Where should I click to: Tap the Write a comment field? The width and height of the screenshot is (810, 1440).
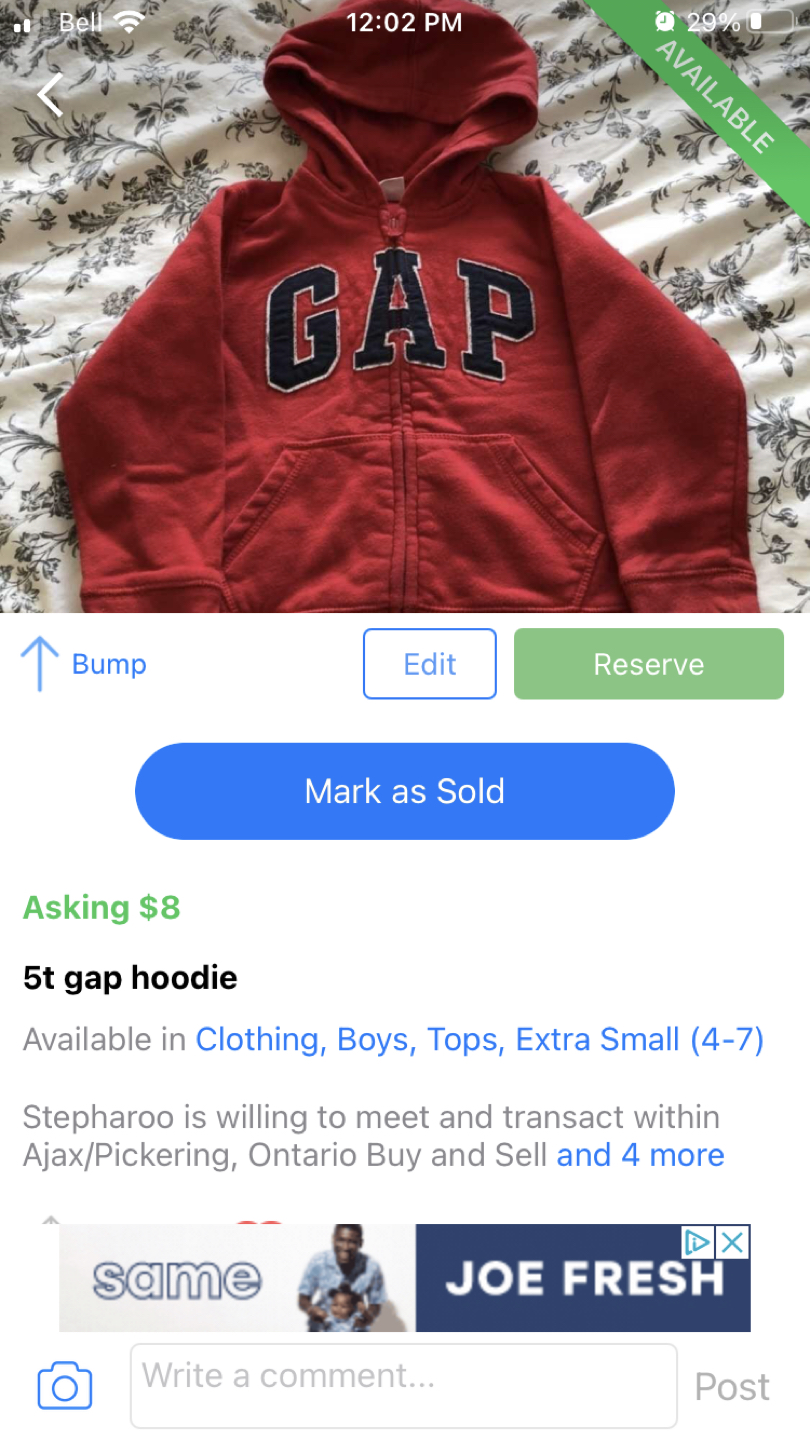[404, 1385]
